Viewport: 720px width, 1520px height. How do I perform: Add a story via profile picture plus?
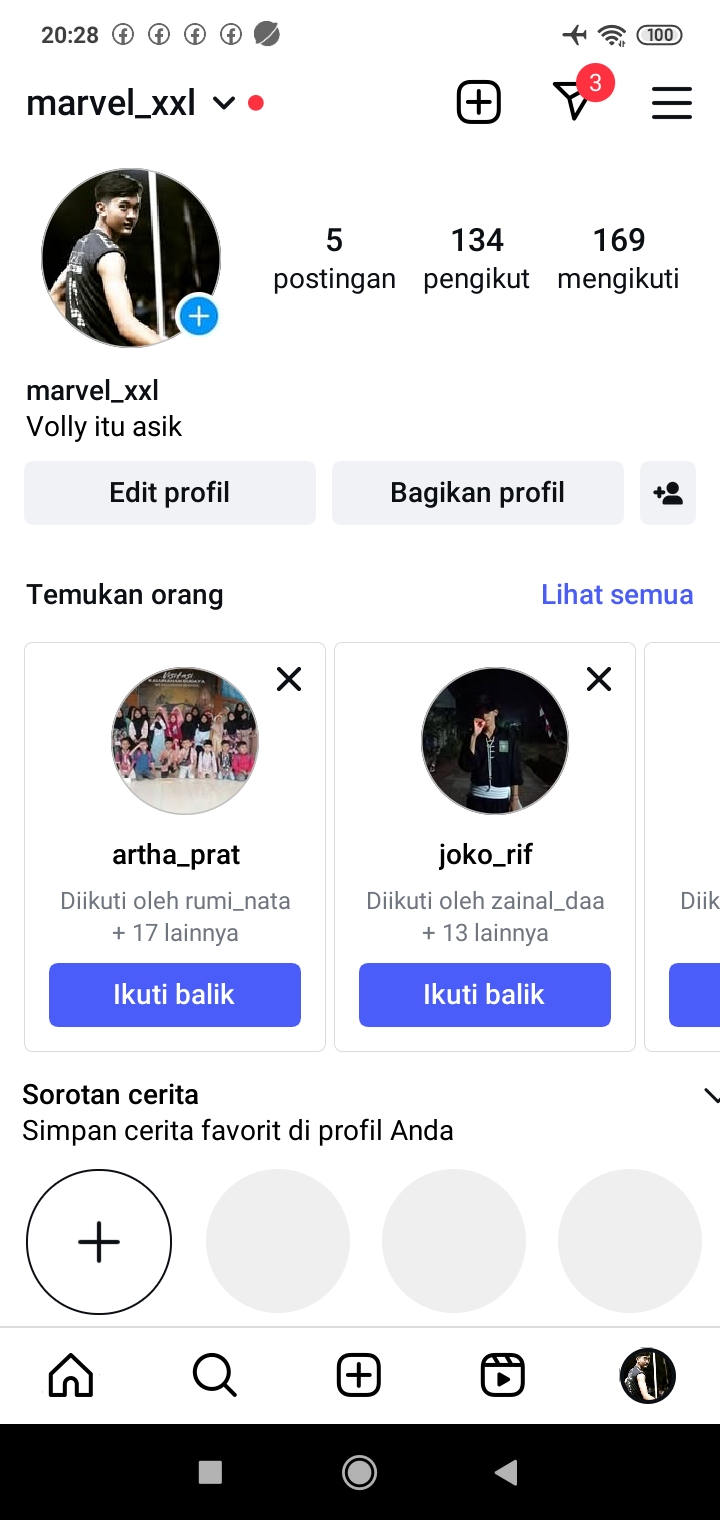[x=199, y=317]
